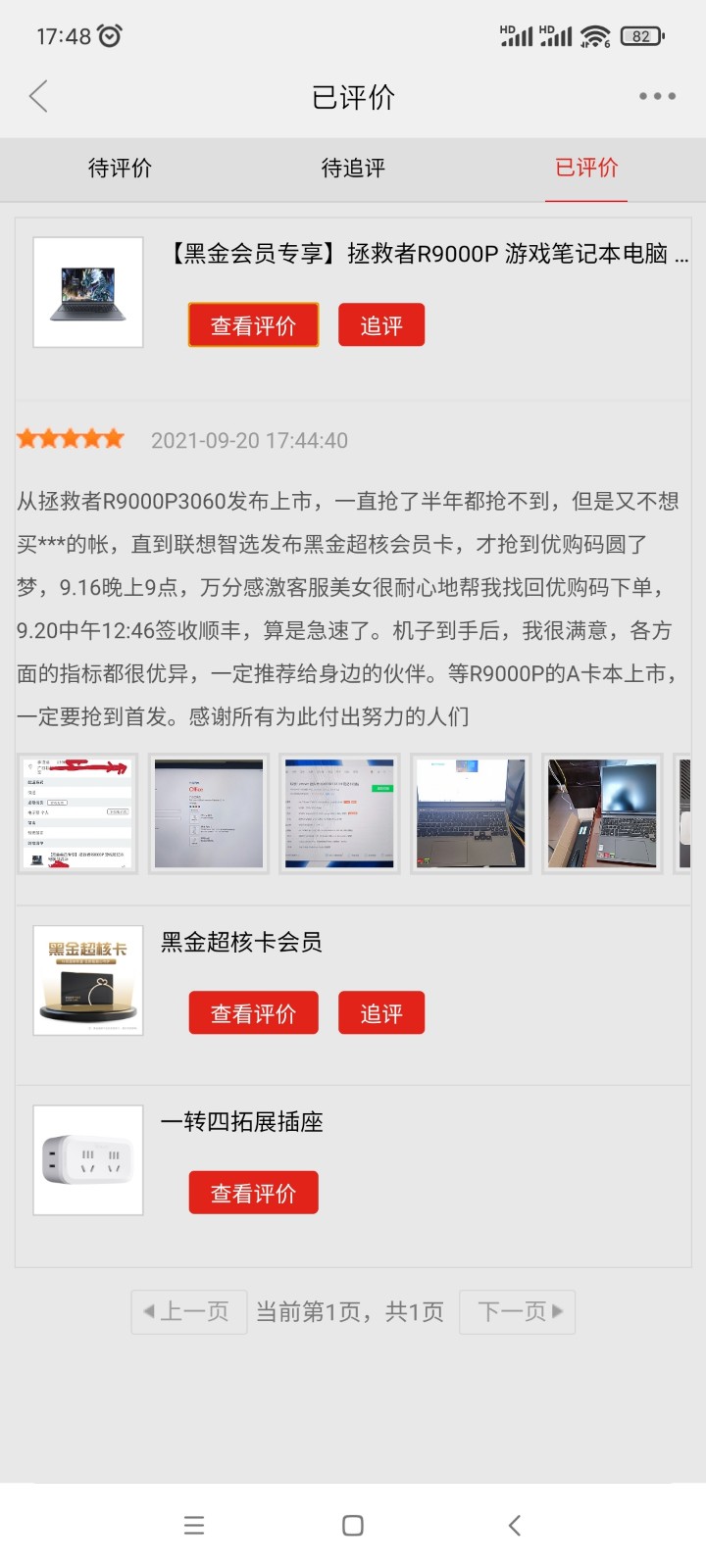Tap 查看评价 for 一转四拓展插座
Screen dimensions: 706x1568
pos(253,1193)
